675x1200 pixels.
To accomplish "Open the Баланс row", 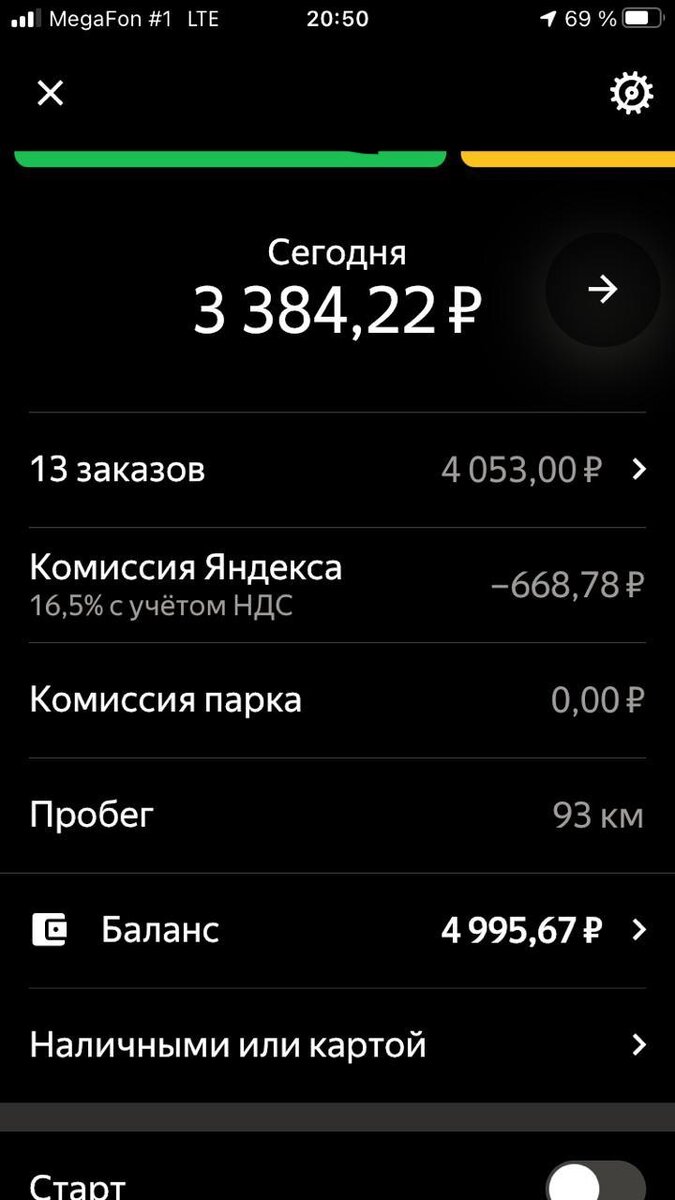I will [338, 931].
